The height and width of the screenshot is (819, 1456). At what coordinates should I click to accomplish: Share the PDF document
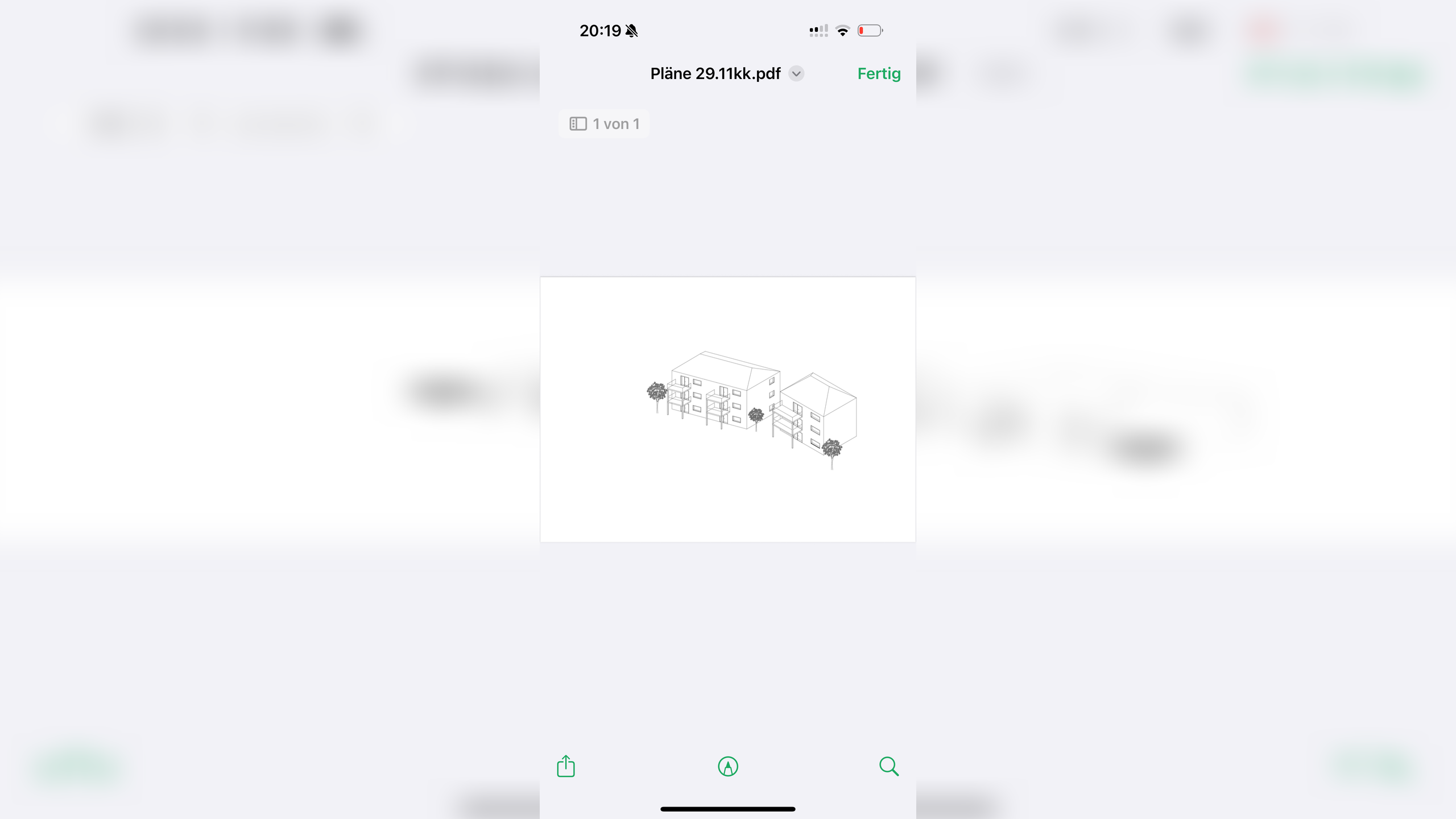566,766
